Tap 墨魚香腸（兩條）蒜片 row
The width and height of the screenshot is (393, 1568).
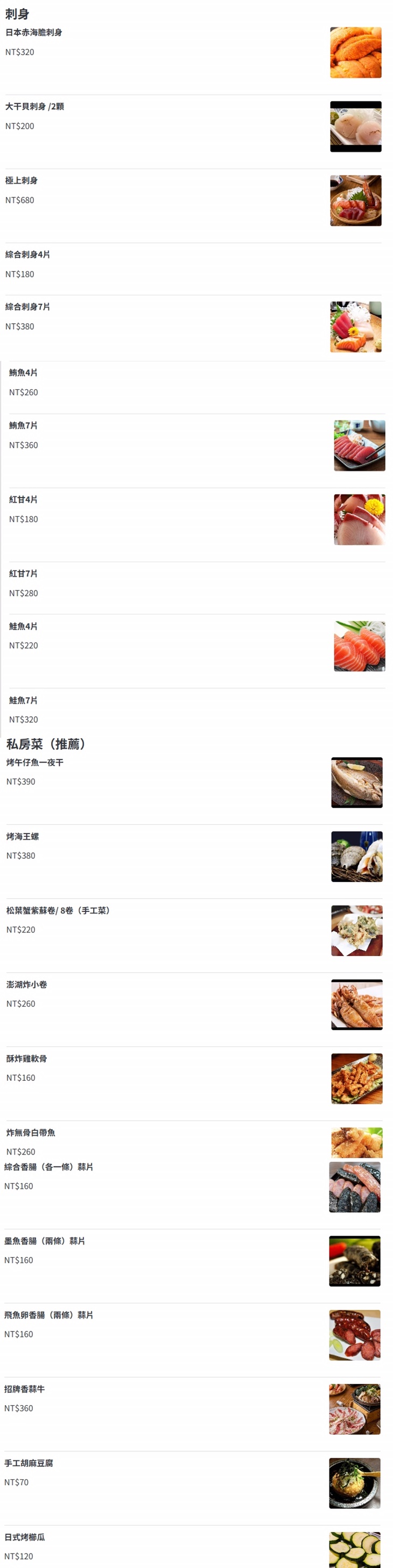(x=45, y=1241)
